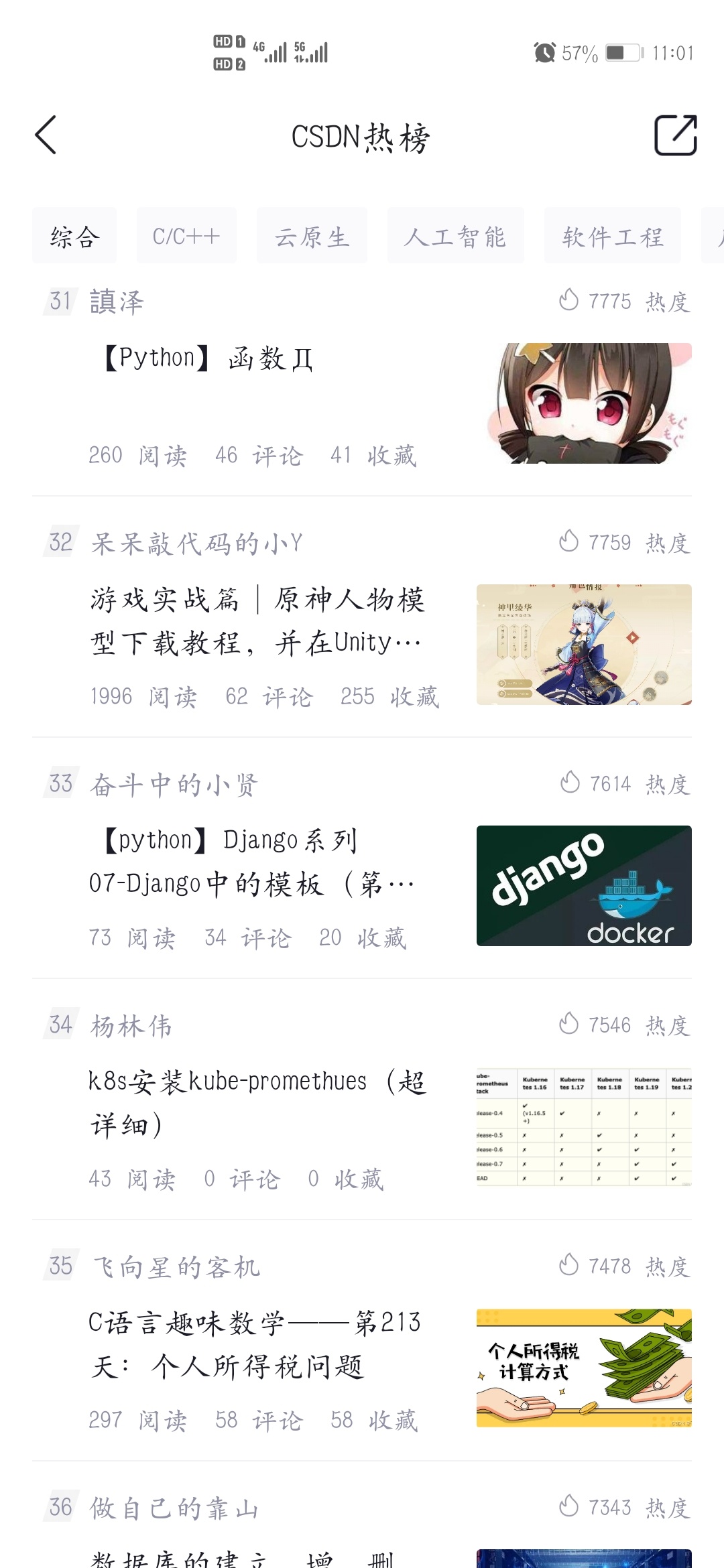
Task: Share the CSDN hot list
Action: click(675, 135)
